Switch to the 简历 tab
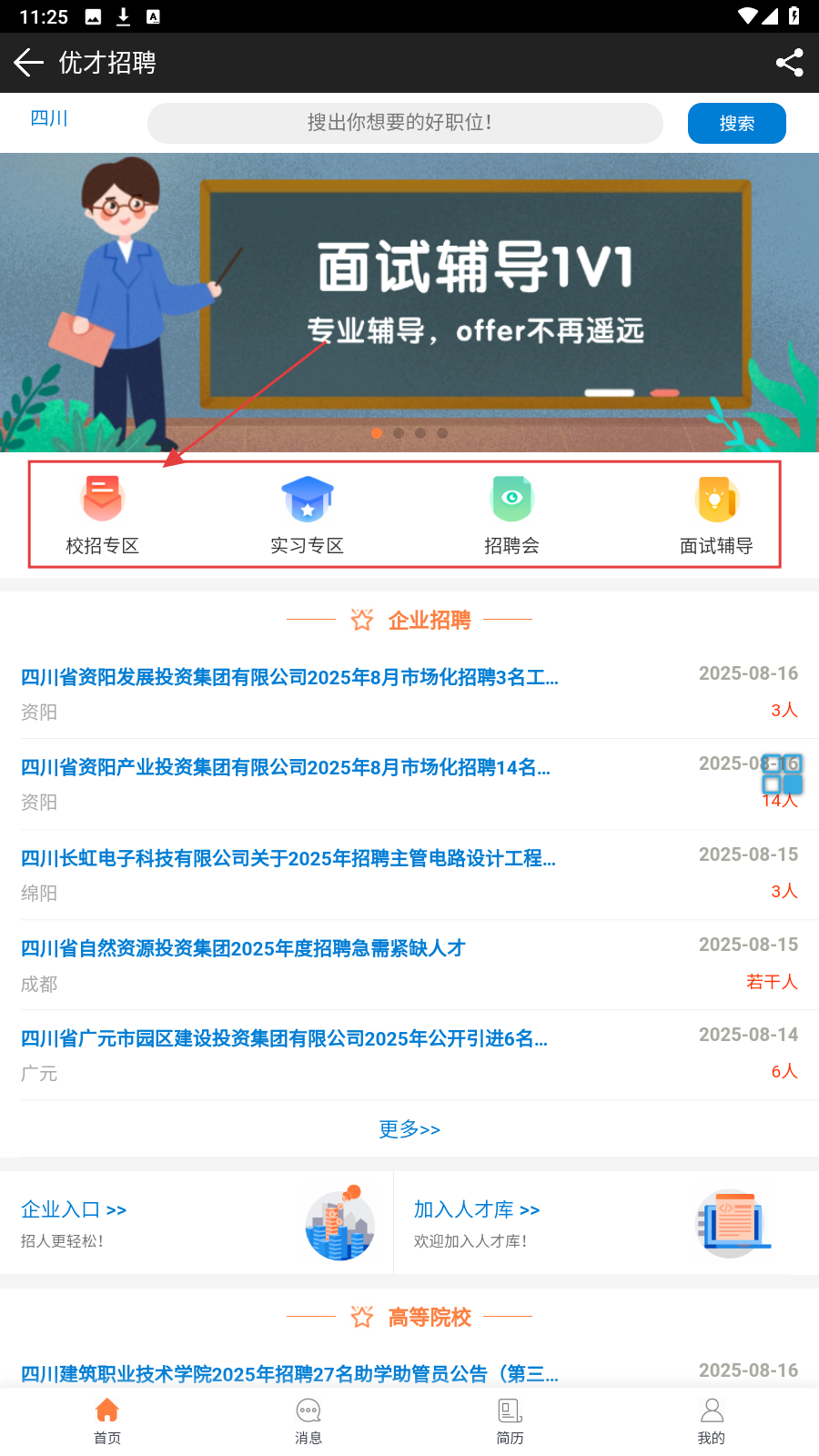Screen dimensions: 819x1456 510,1421
